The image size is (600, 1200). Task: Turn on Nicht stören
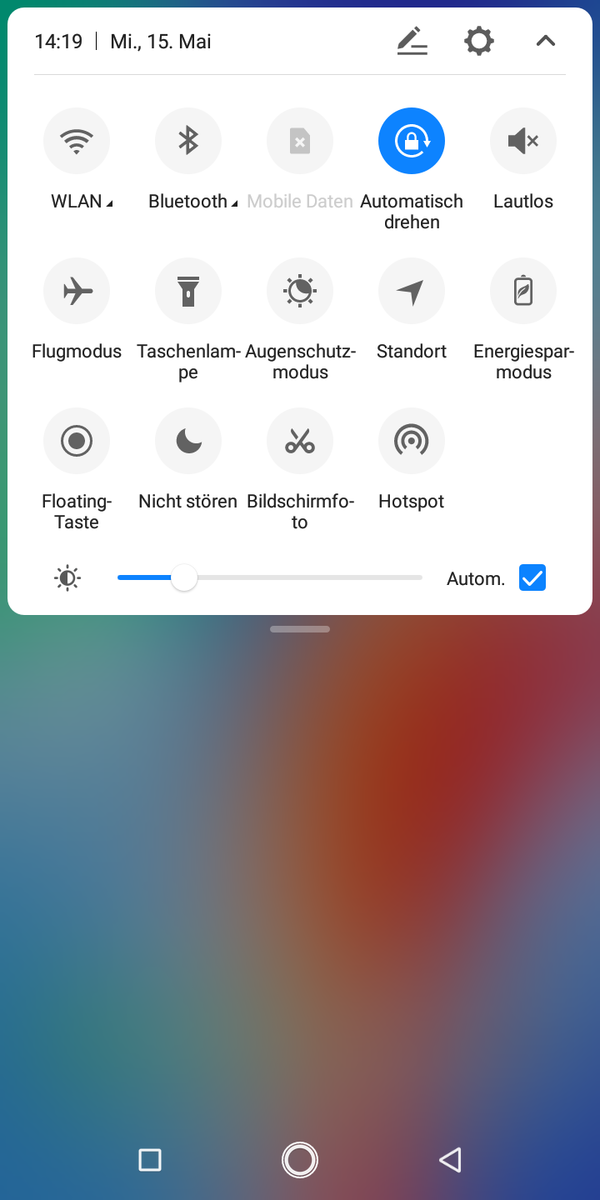(188, 441)
